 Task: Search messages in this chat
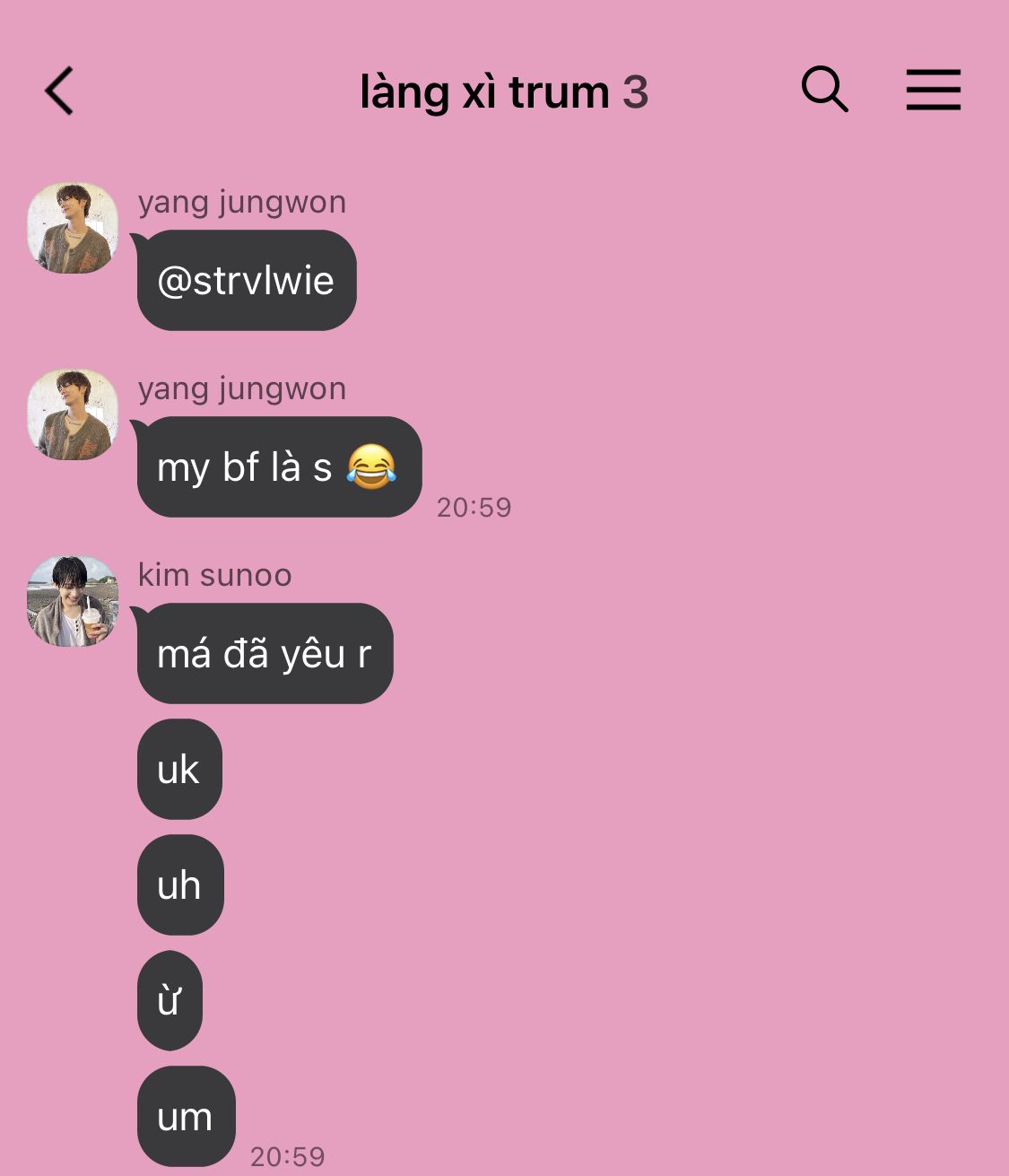point(824,90)
